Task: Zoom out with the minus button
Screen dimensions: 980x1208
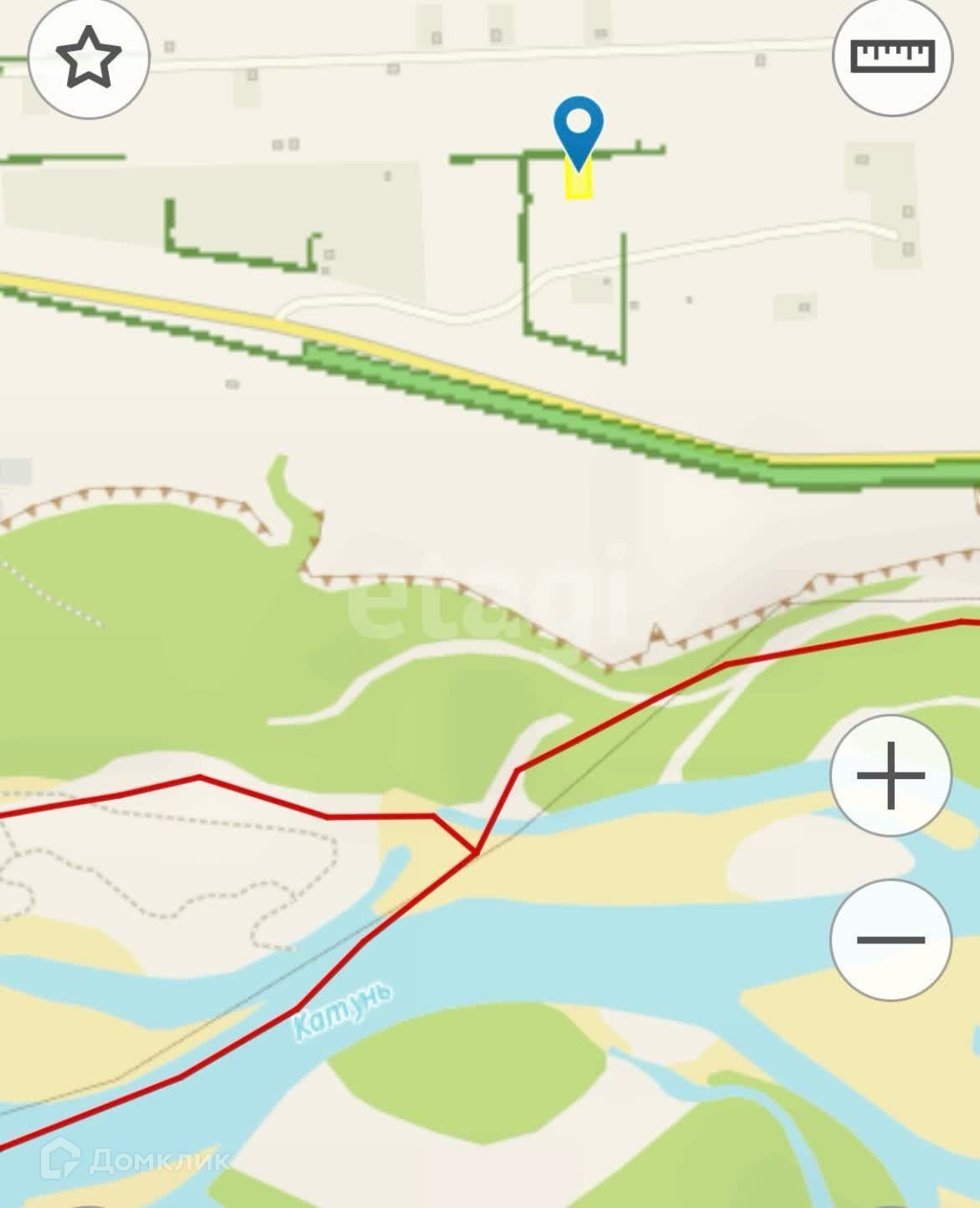Action: (x=890, y=939)
